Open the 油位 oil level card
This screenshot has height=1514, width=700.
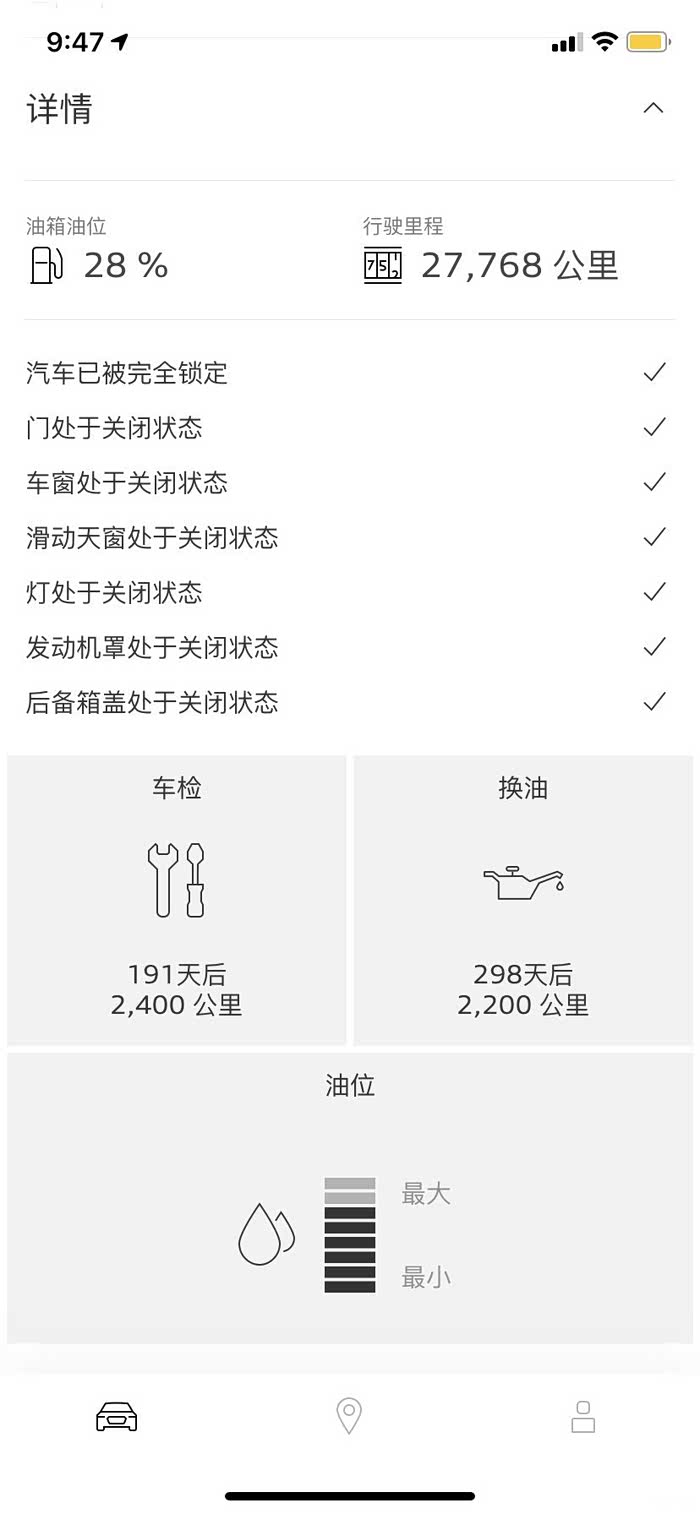(x=350, y=1197)
